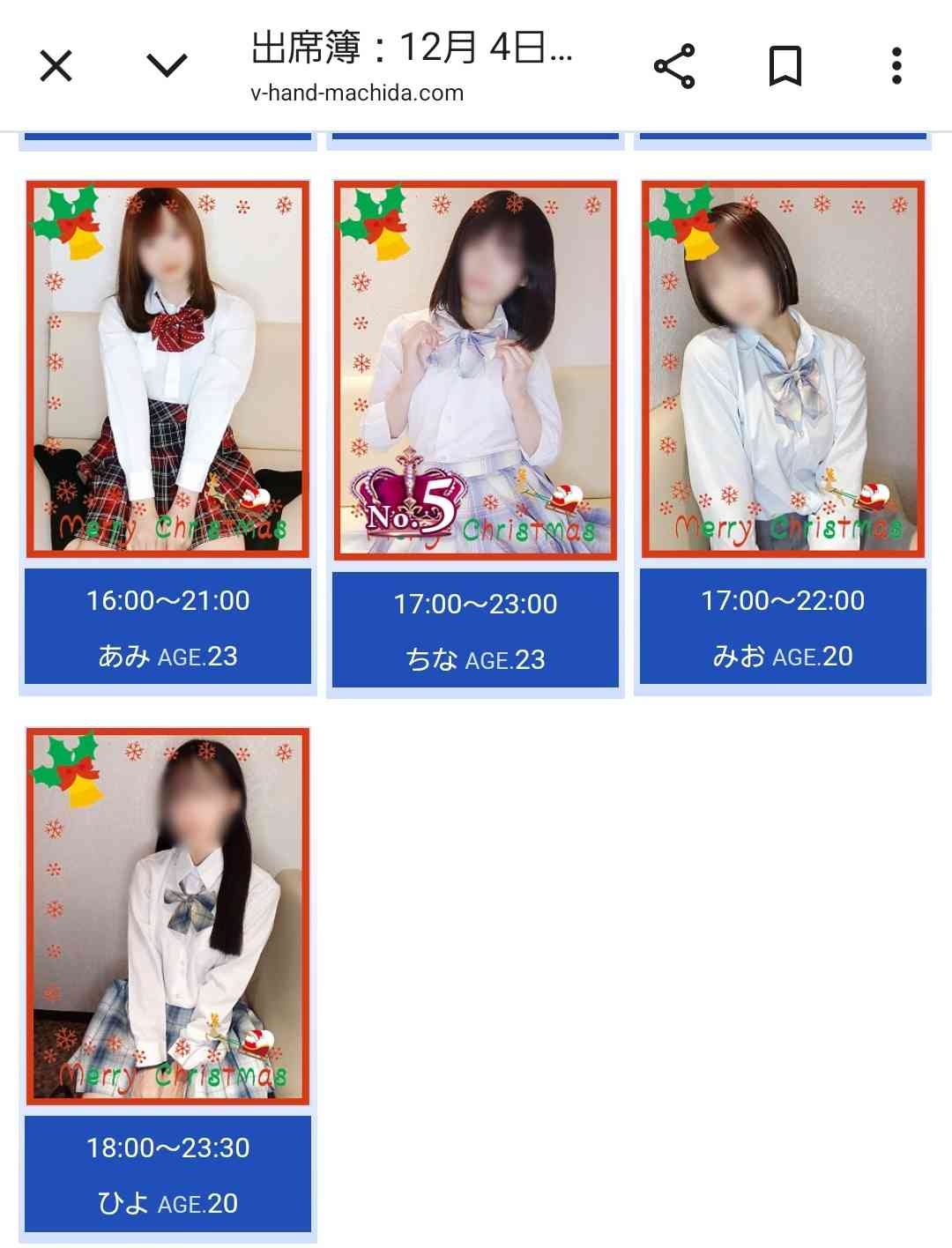
Task: Open the あみ AGE.23 profile card
Action: pyautogui.click(x=167, y=370)
